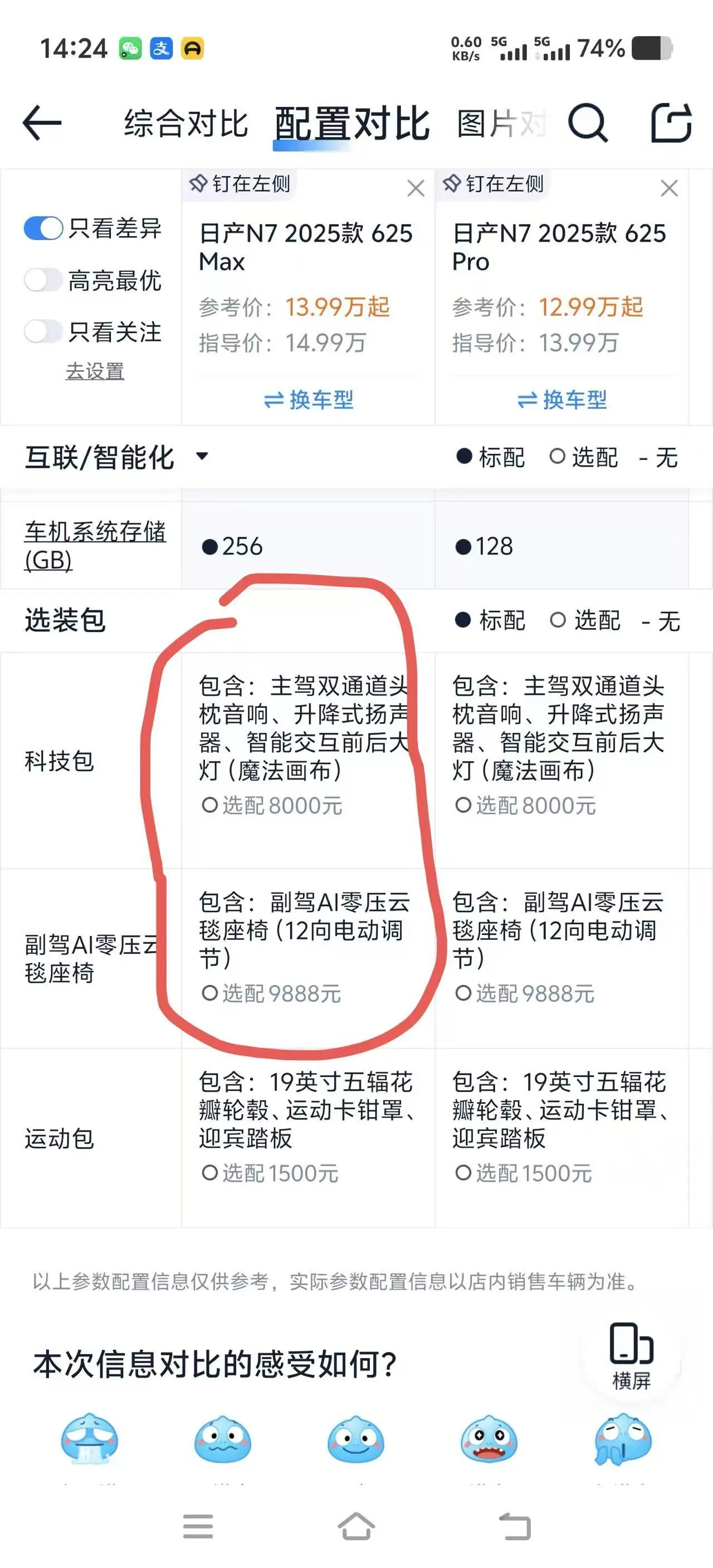This screenshot has height=1568, width=713.
Task: Remove the 625 Max column
Action: (416, 188)
